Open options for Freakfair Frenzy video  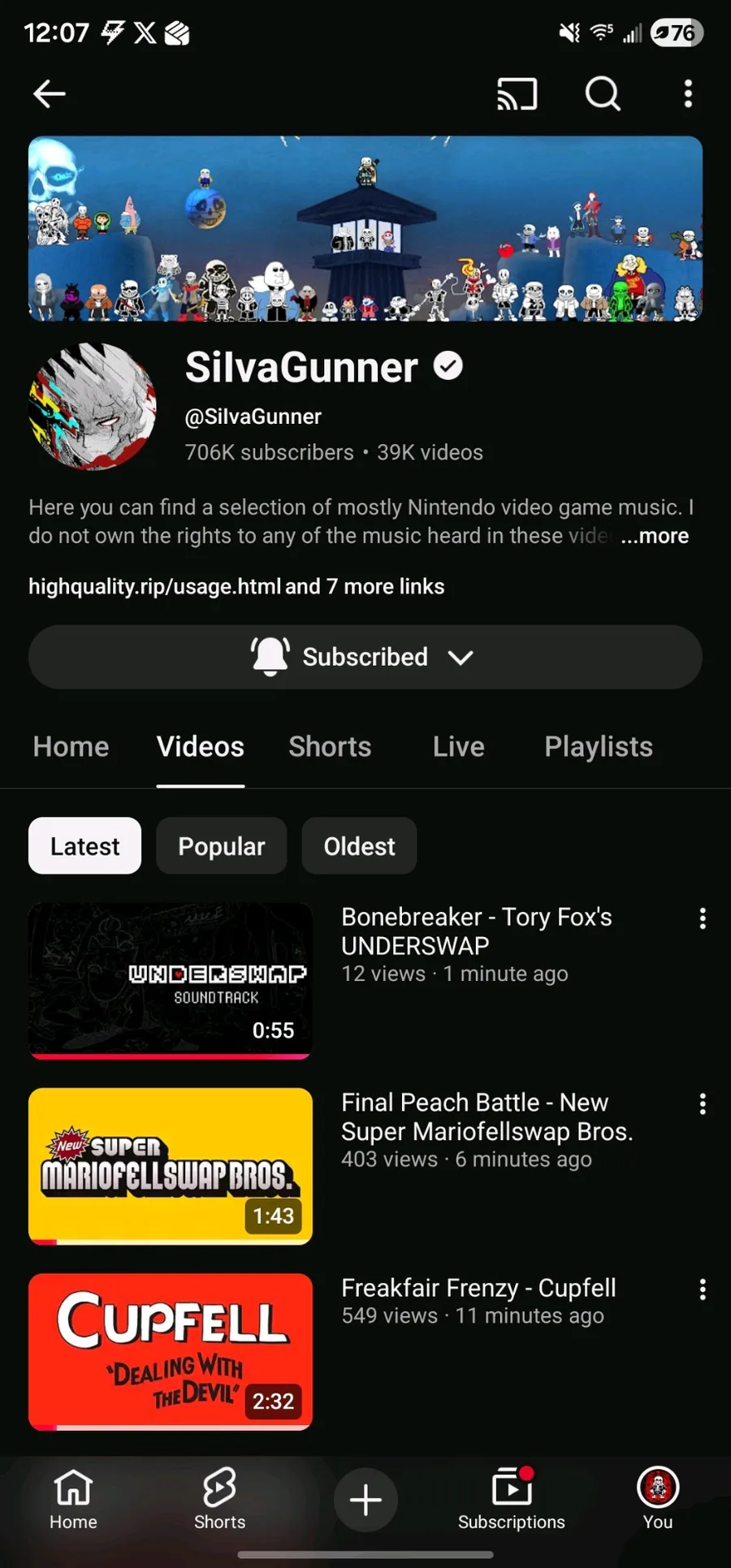click(703, 1289)
